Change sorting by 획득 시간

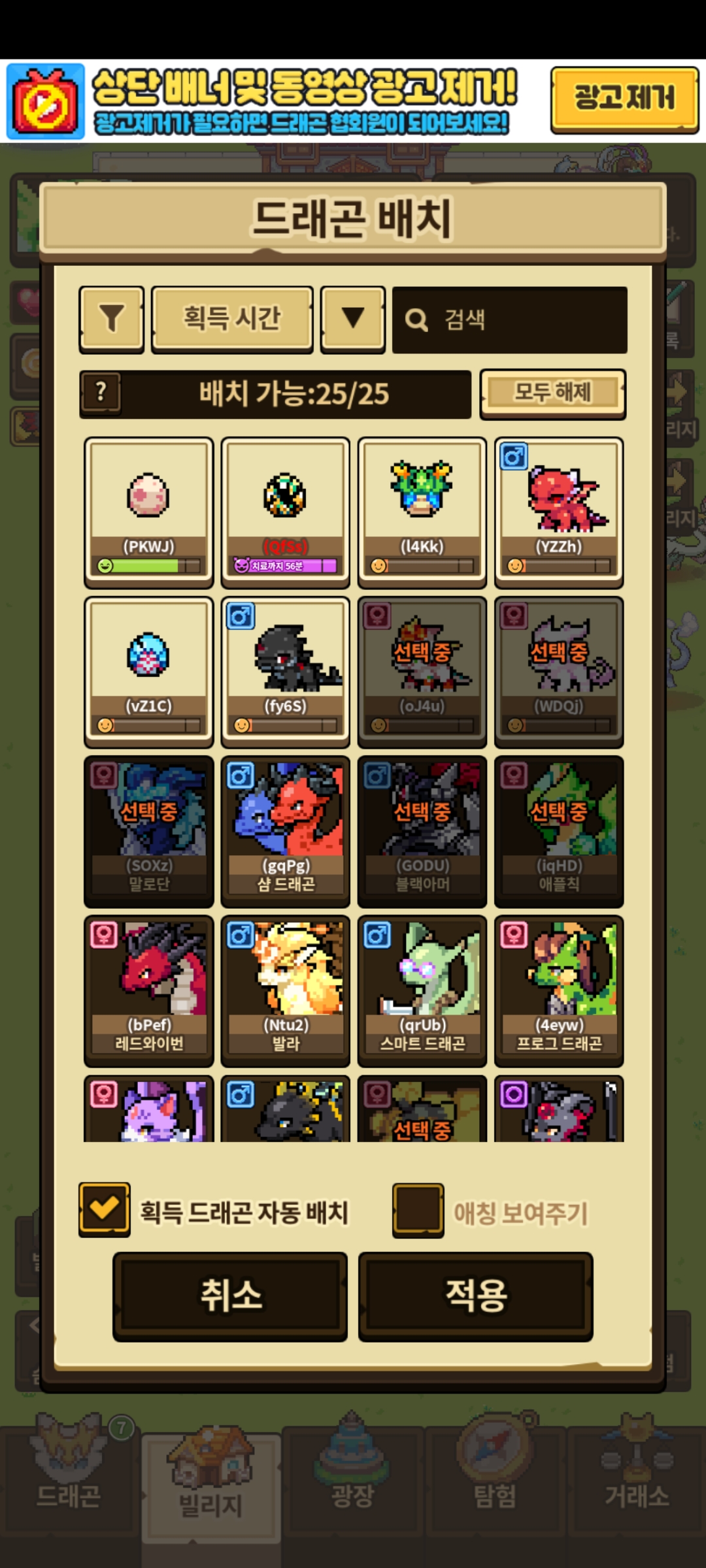tap(232, 319)
